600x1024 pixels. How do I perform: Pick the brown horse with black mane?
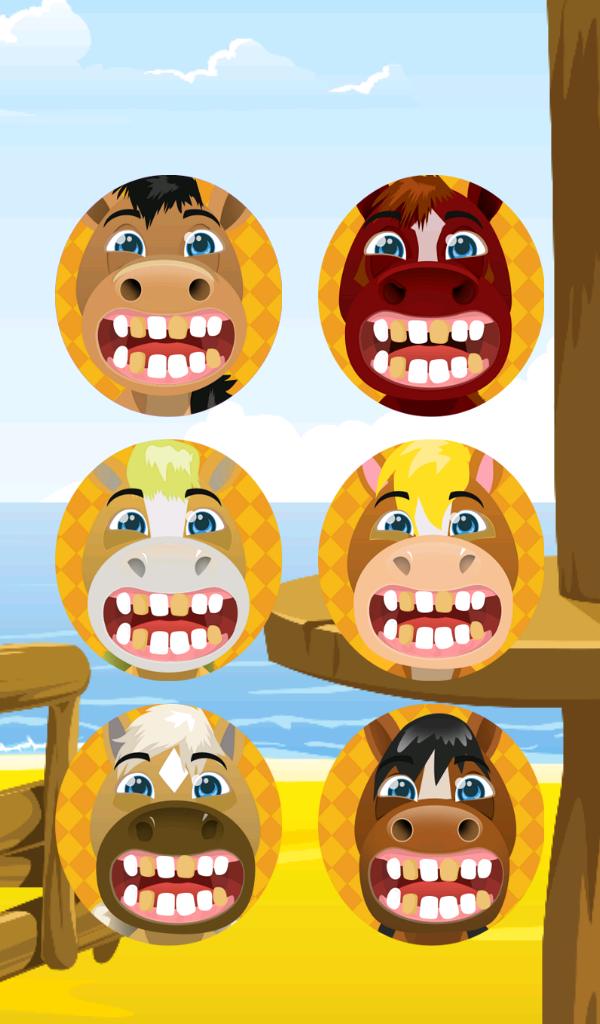pos(431,823)
